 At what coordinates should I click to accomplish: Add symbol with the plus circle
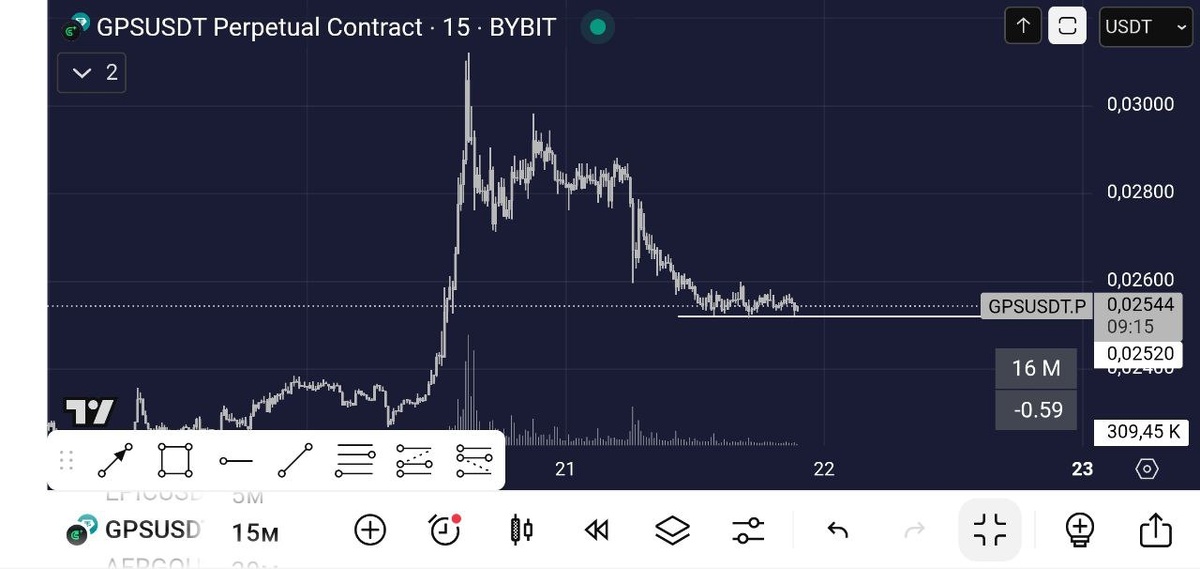point(370,530)
